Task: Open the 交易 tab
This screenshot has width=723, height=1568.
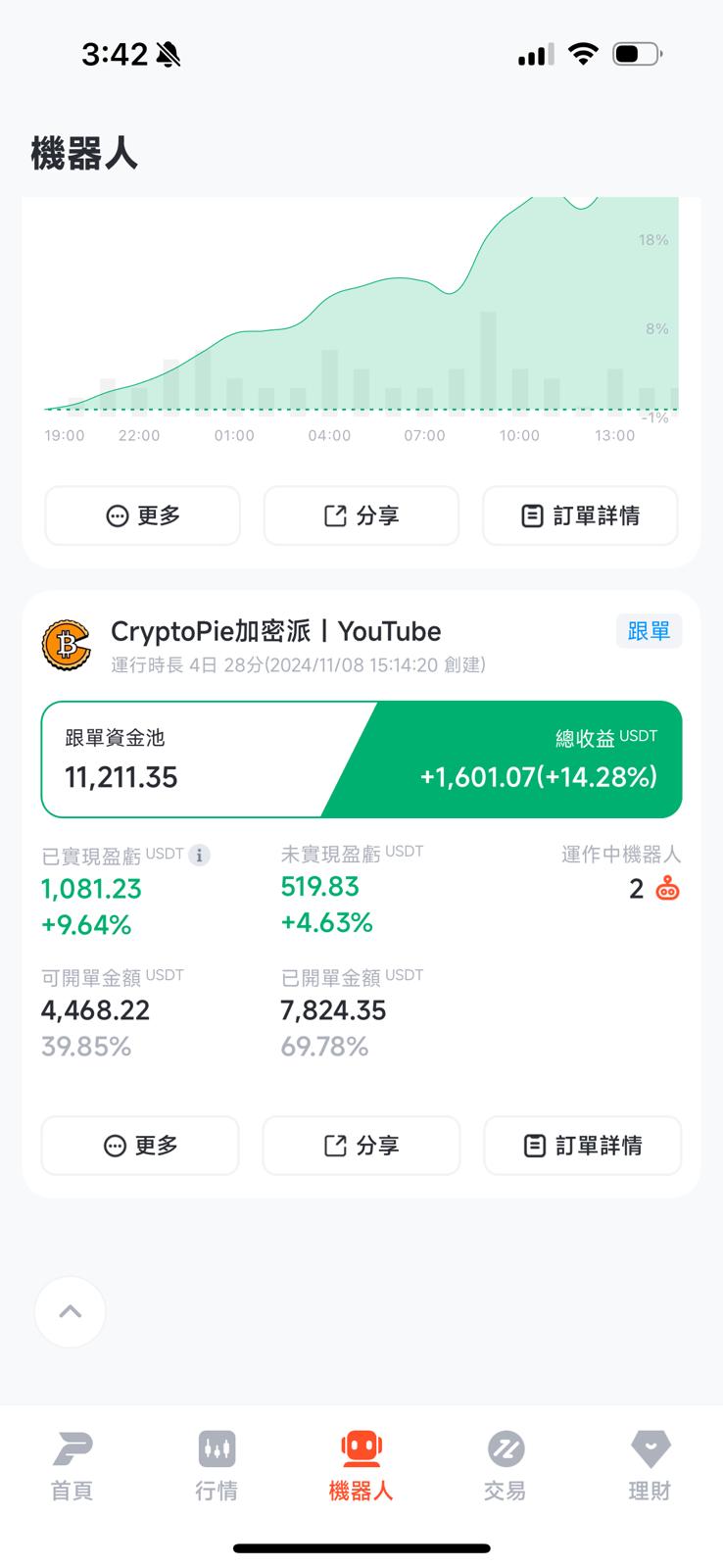Action: (505, 1465)
